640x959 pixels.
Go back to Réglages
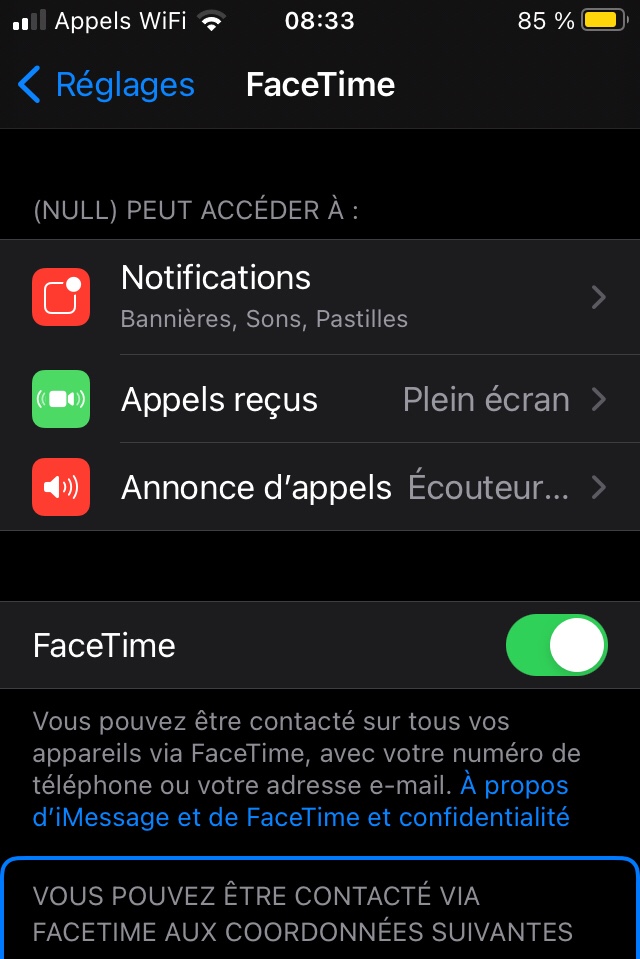pos(106,84)
